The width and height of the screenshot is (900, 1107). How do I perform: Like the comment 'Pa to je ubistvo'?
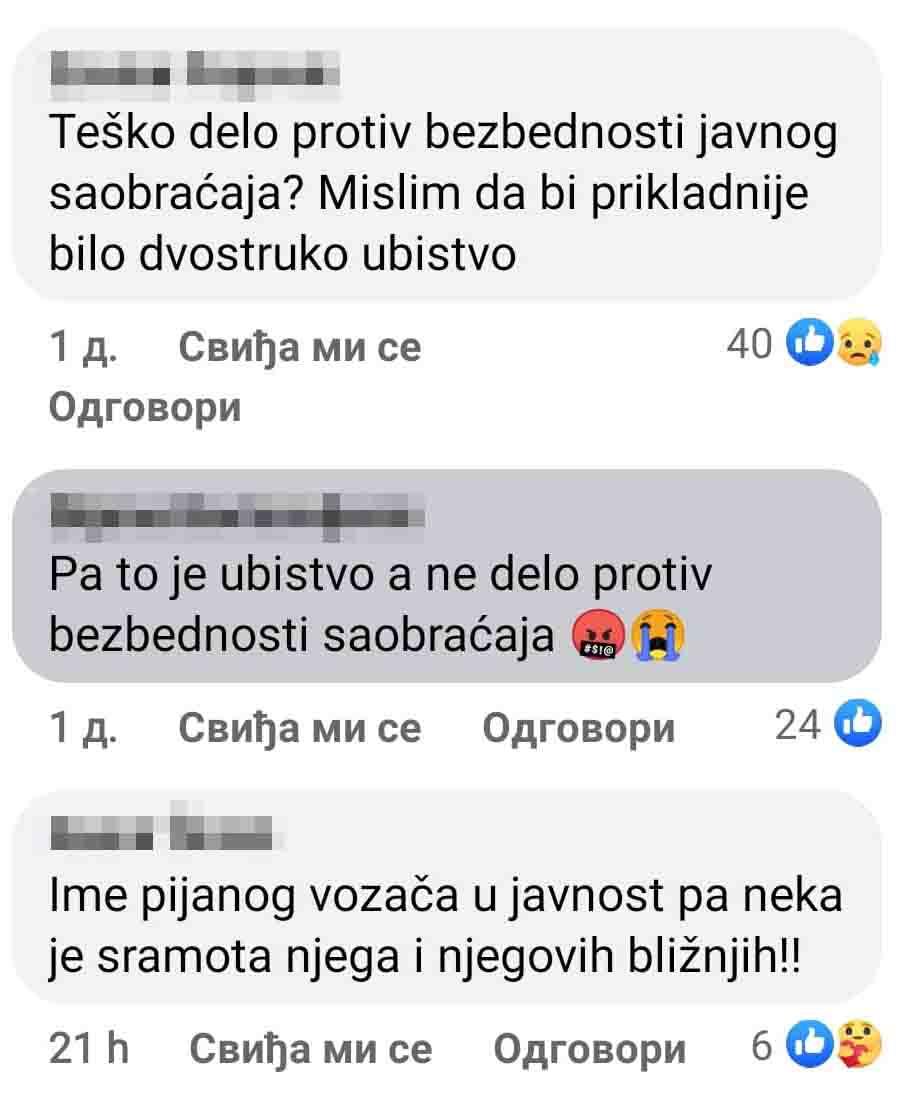coord(299,728)
